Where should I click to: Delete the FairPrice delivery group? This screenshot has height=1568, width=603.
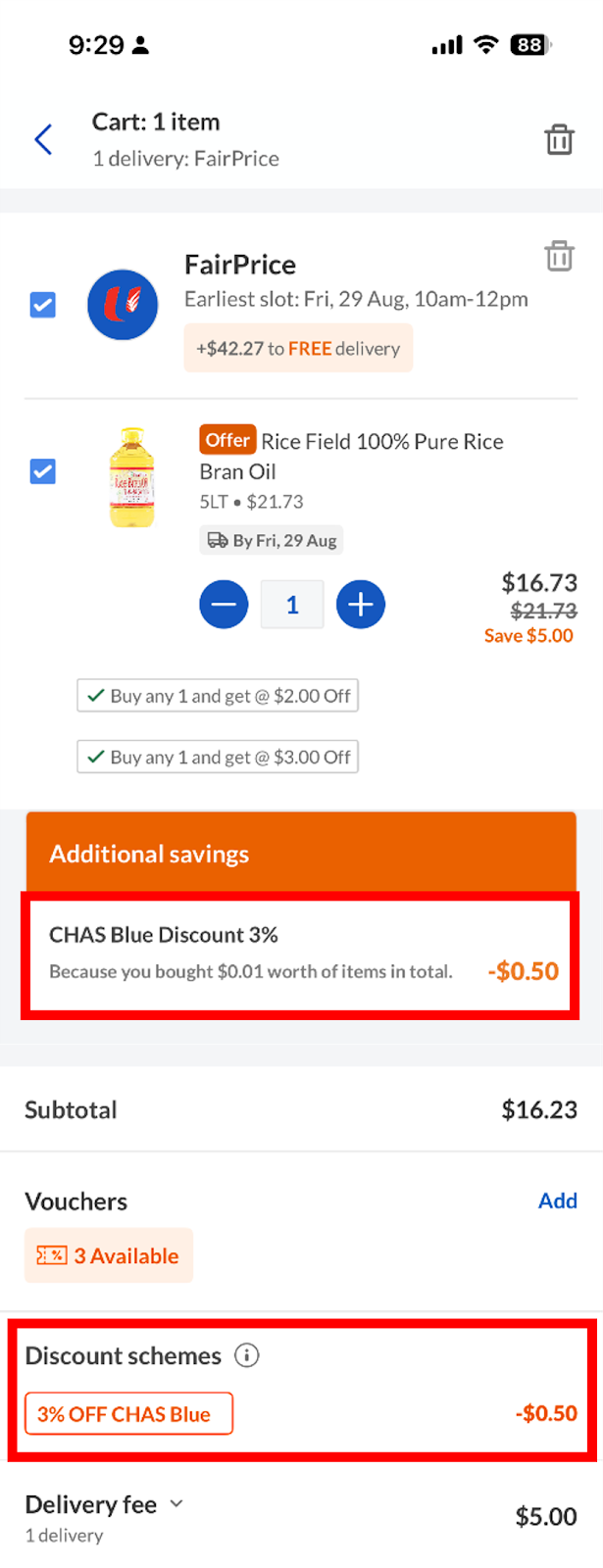[559, 257]
